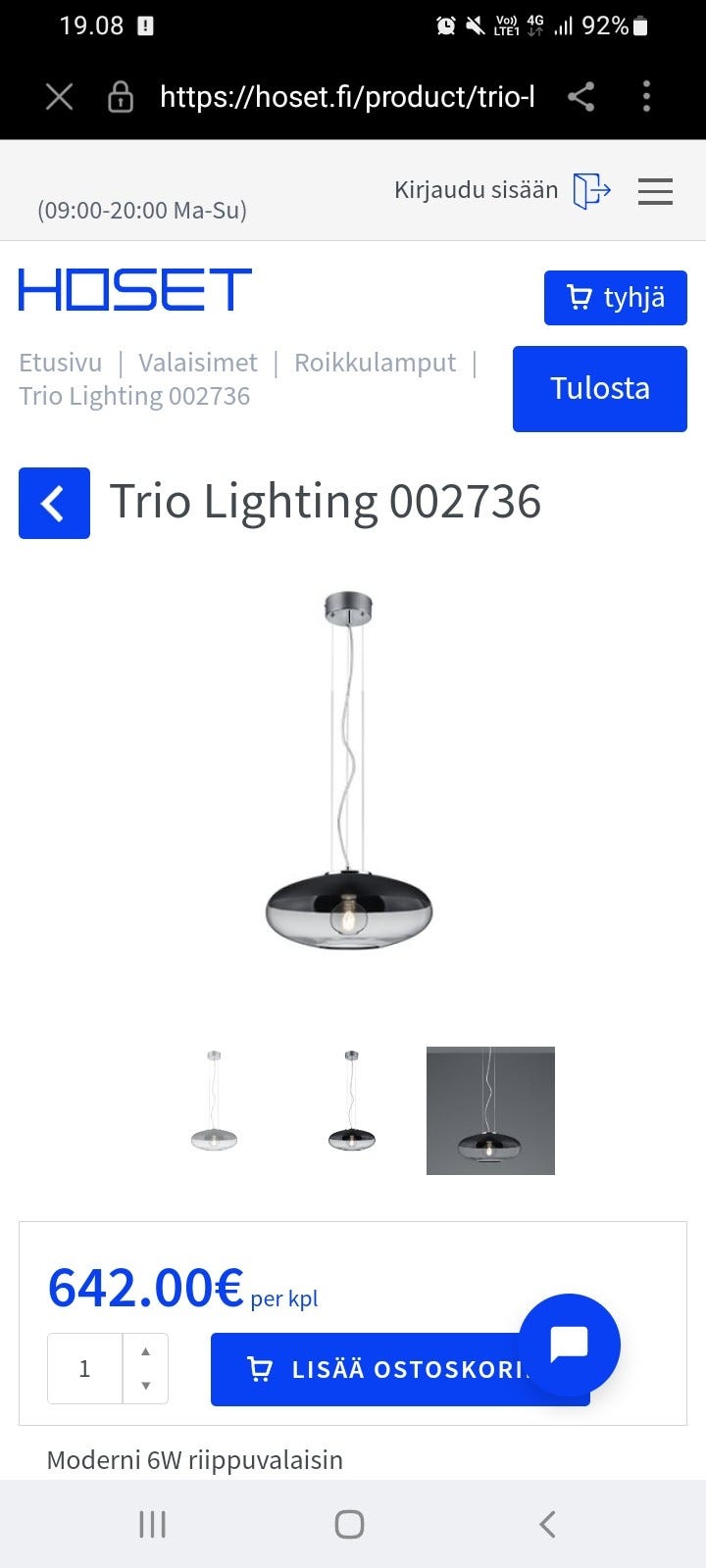Tap the Tulosta print button
Screen dimensions: 706x1568
[599, 389]
